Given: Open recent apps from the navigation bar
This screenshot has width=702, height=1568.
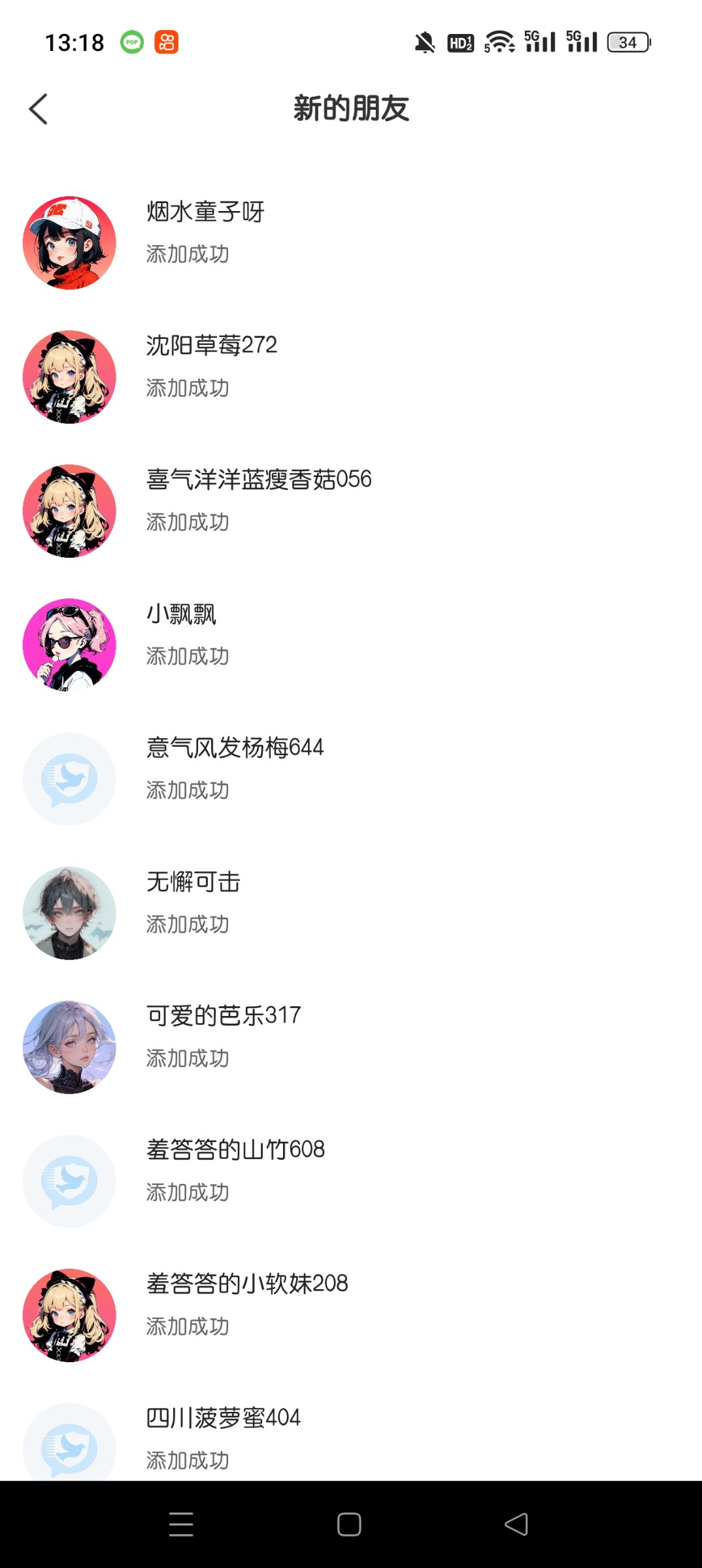Looking at the screenshot, I should pyautogui.click(x=181, y=1524).
